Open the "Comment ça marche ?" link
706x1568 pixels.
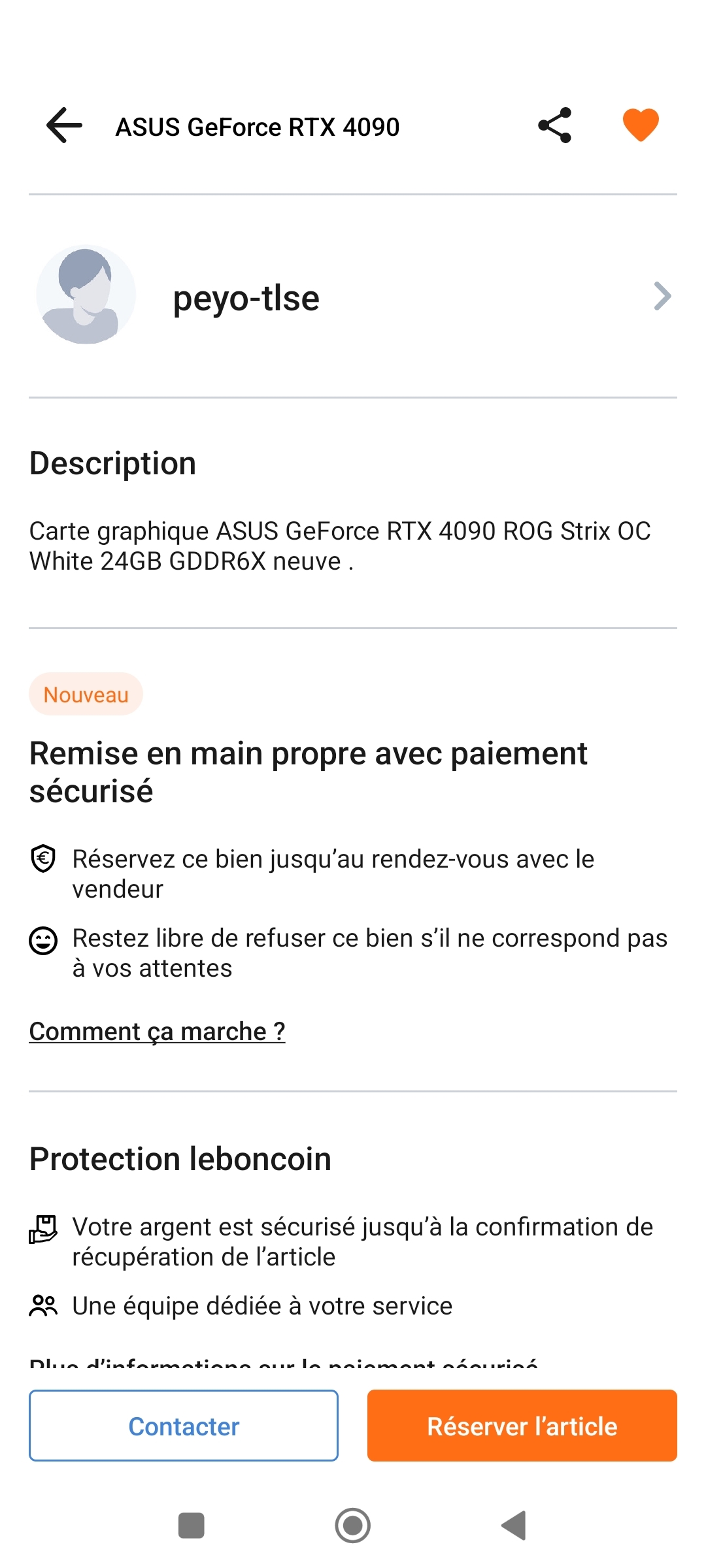[157, 1032]
